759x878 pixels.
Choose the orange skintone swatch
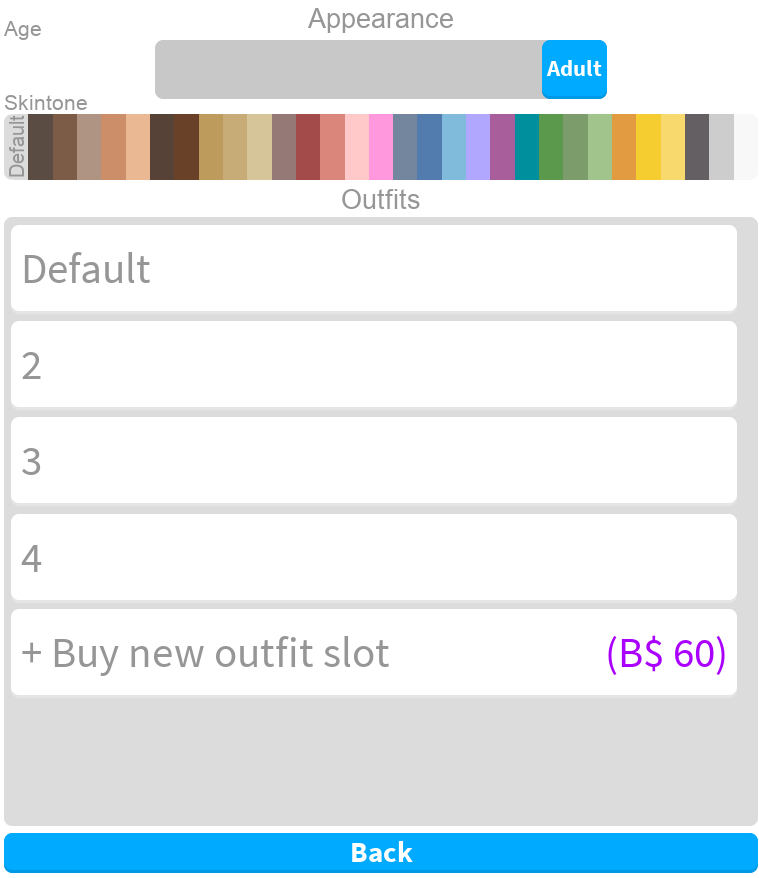tap(623, 147)
